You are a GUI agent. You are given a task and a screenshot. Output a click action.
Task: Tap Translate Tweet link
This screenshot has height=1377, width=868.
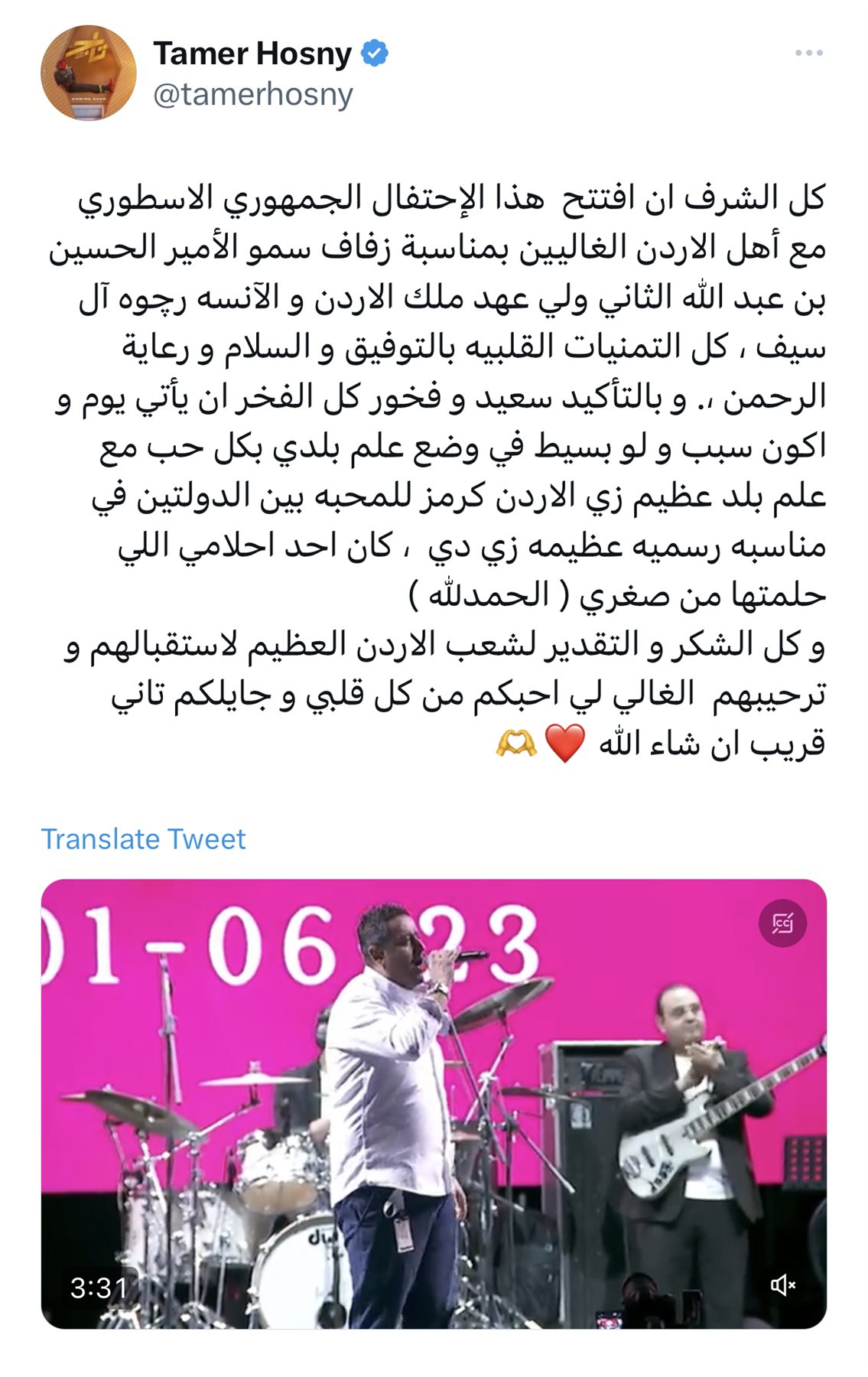tap(143, 839)
